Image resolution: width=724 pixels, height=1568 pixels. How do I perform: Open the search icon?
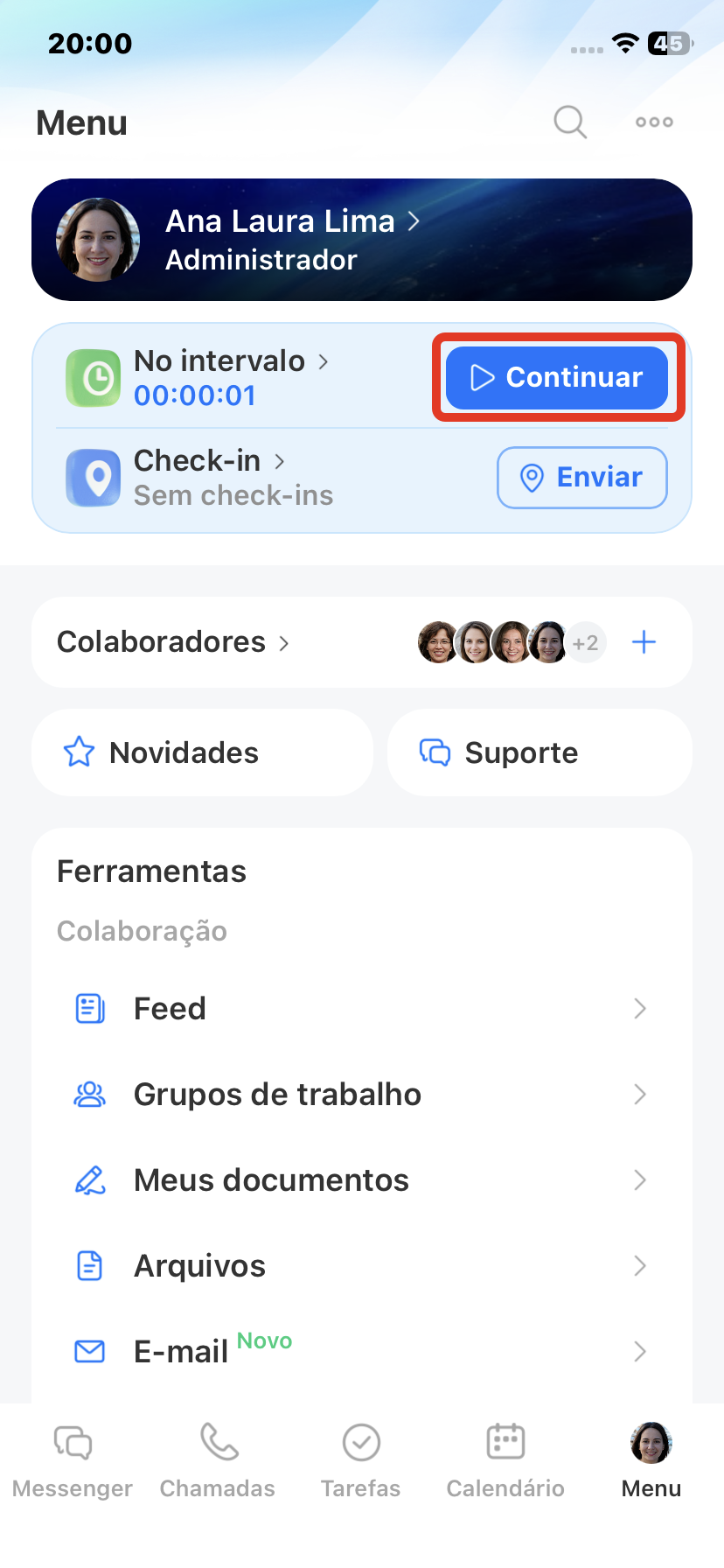569,122
